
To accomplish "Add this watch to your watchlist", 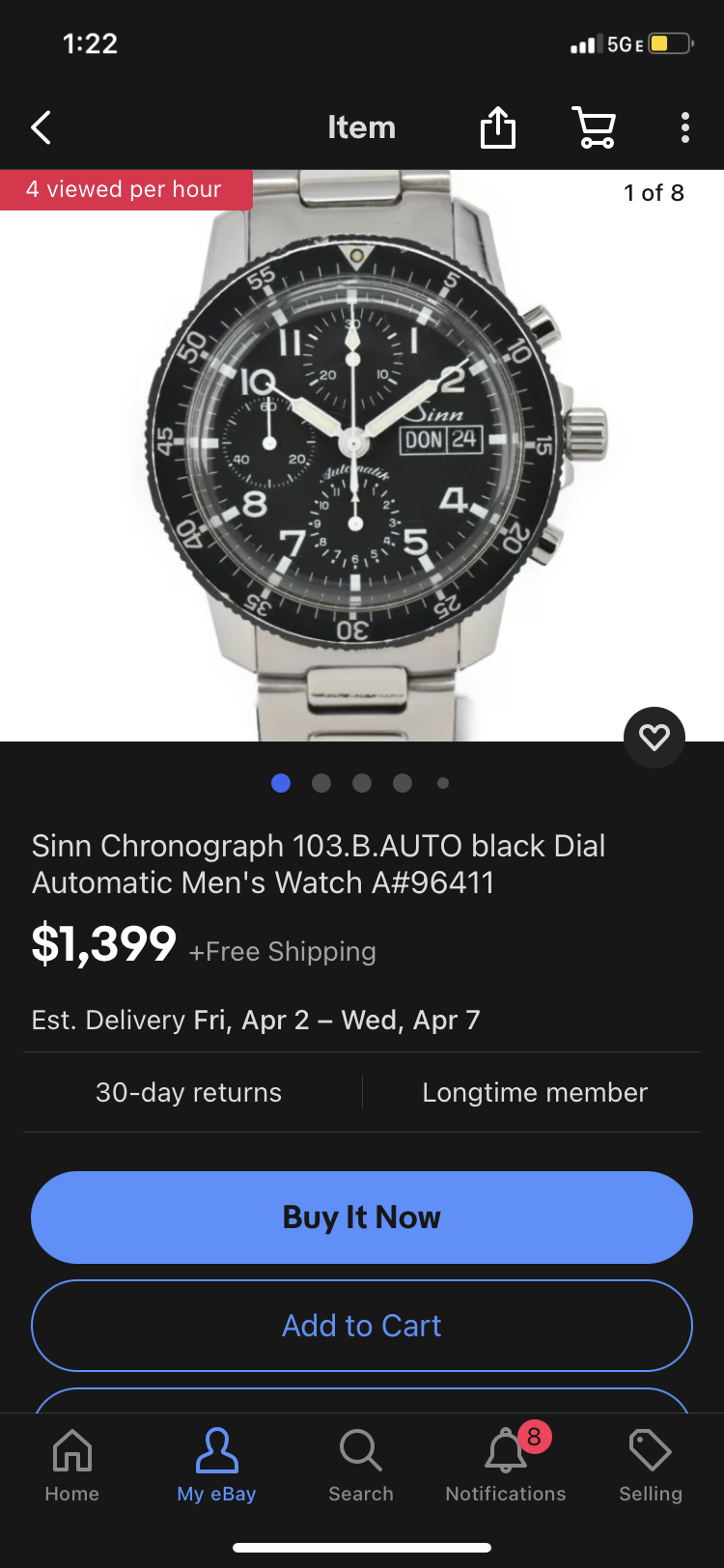I will pyautogui.click(x=654, y=738).
